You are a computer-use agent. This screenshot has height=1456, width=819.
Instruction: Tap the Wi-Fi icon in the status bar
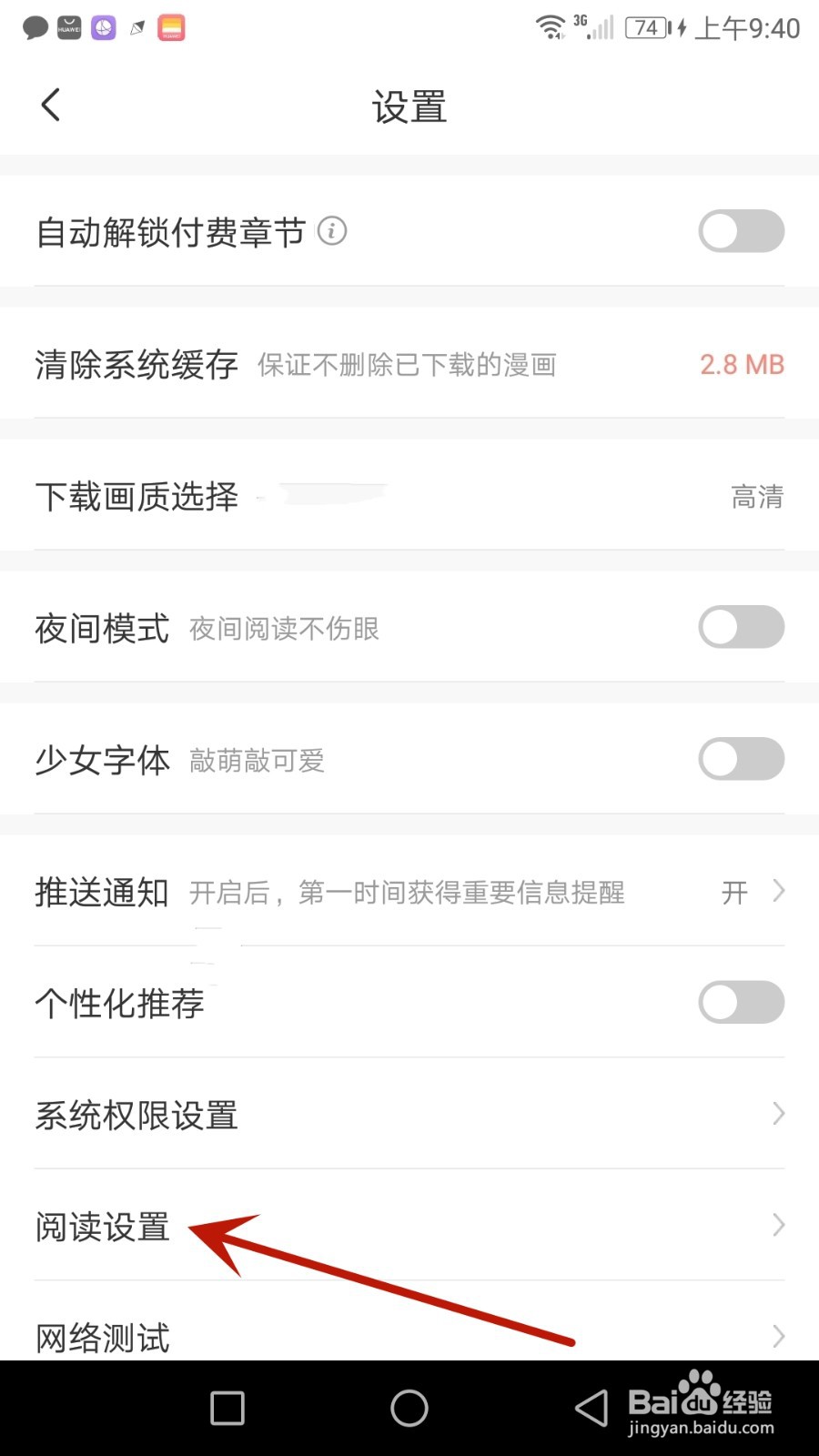coord(550,27)
